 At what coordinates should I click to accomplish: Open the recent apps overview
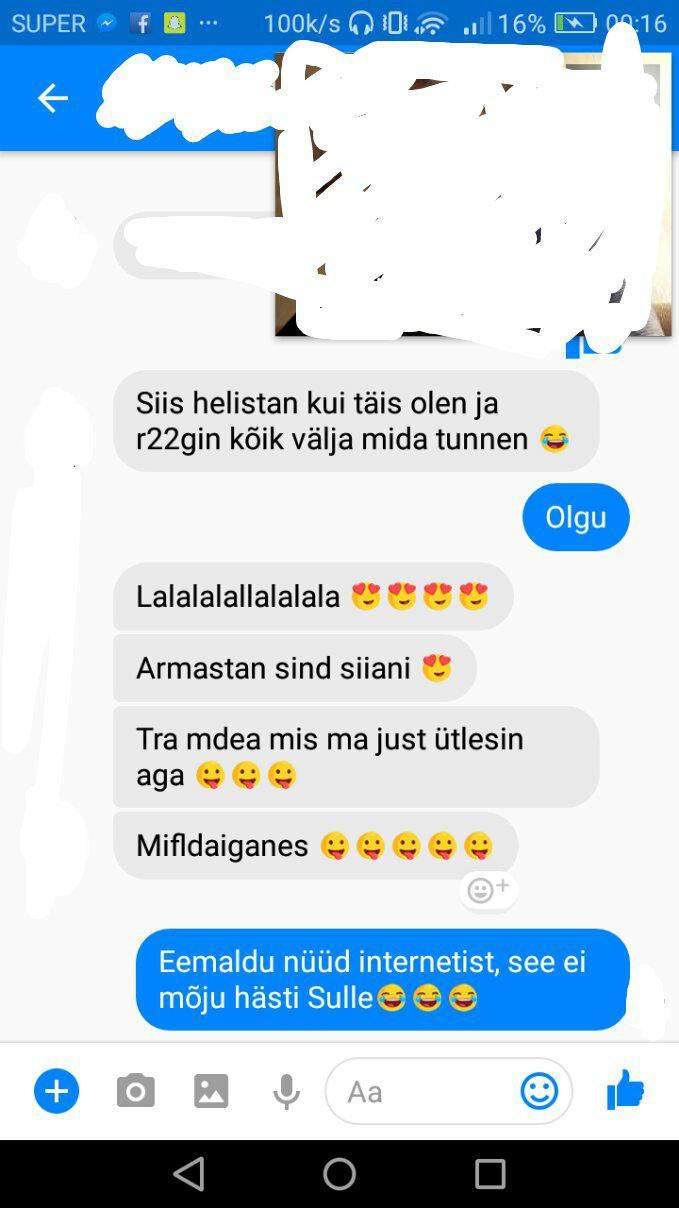(490, 1174)
